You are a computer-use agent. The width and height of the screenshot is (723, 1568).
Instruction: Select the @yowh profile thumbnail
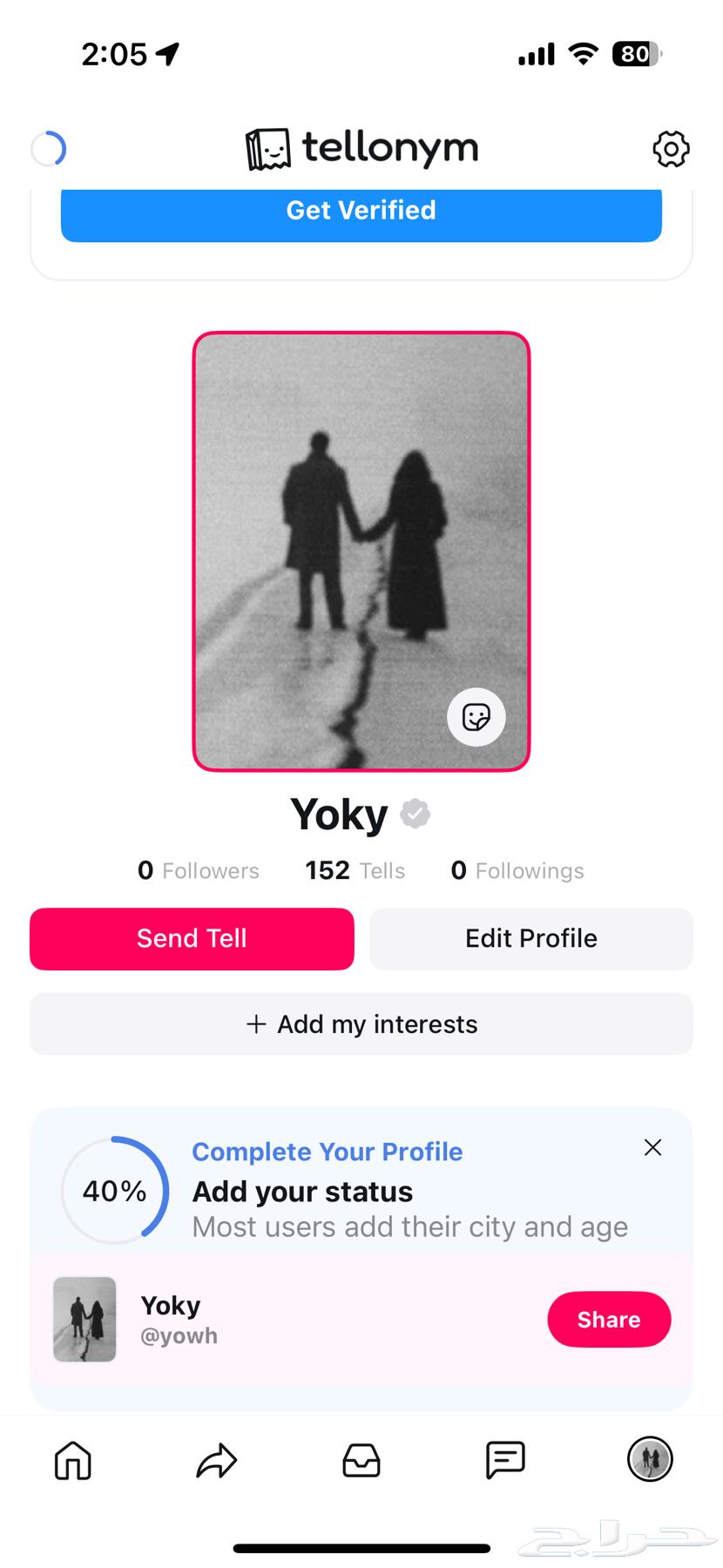[x=84, y=1319]
